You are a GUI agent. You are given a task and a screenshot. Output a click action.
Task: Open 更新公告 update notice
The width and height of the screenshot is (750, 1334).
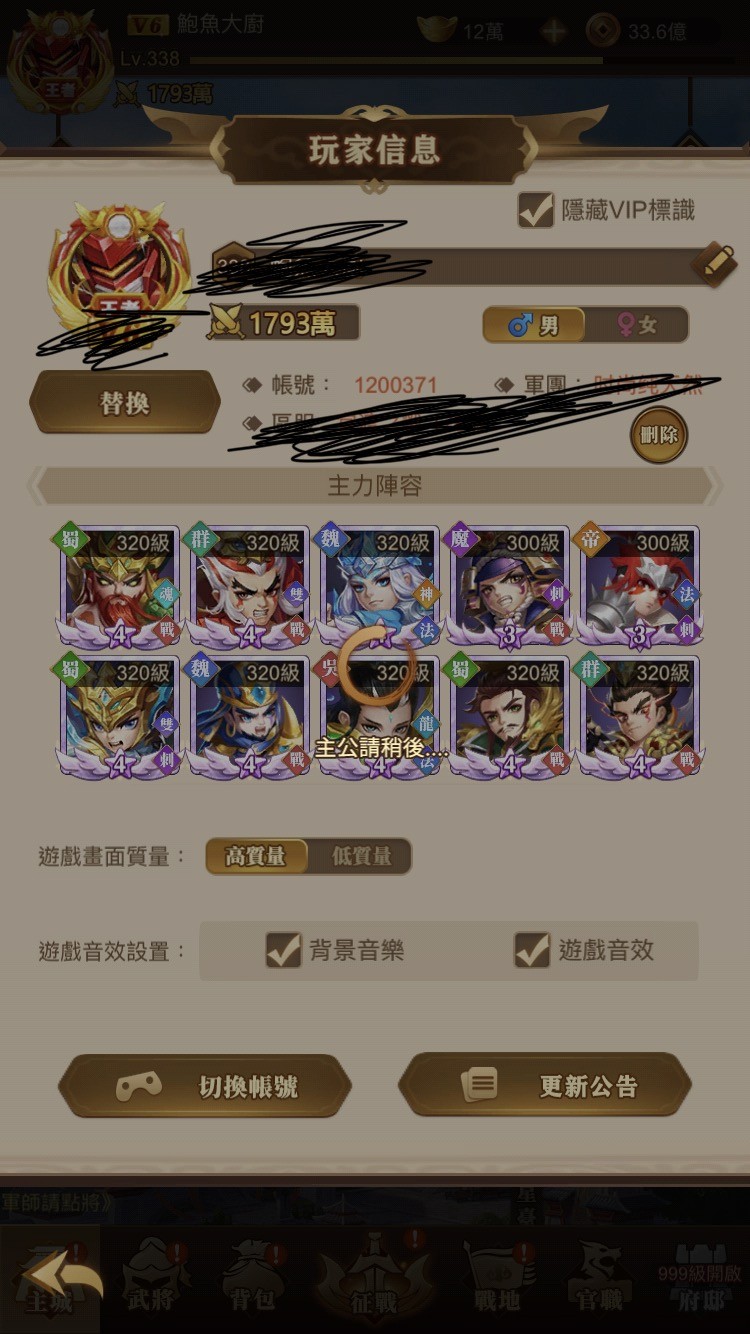[545, 1086]
